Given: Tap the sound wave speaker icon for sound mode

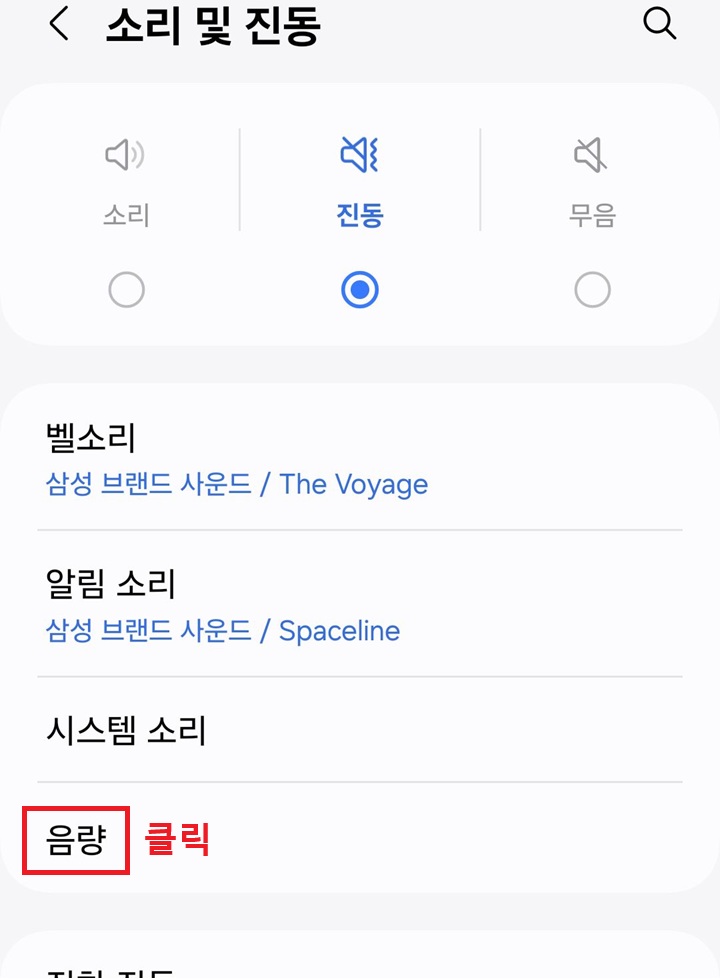Looking at the screenshot, I should pos(126,156).
